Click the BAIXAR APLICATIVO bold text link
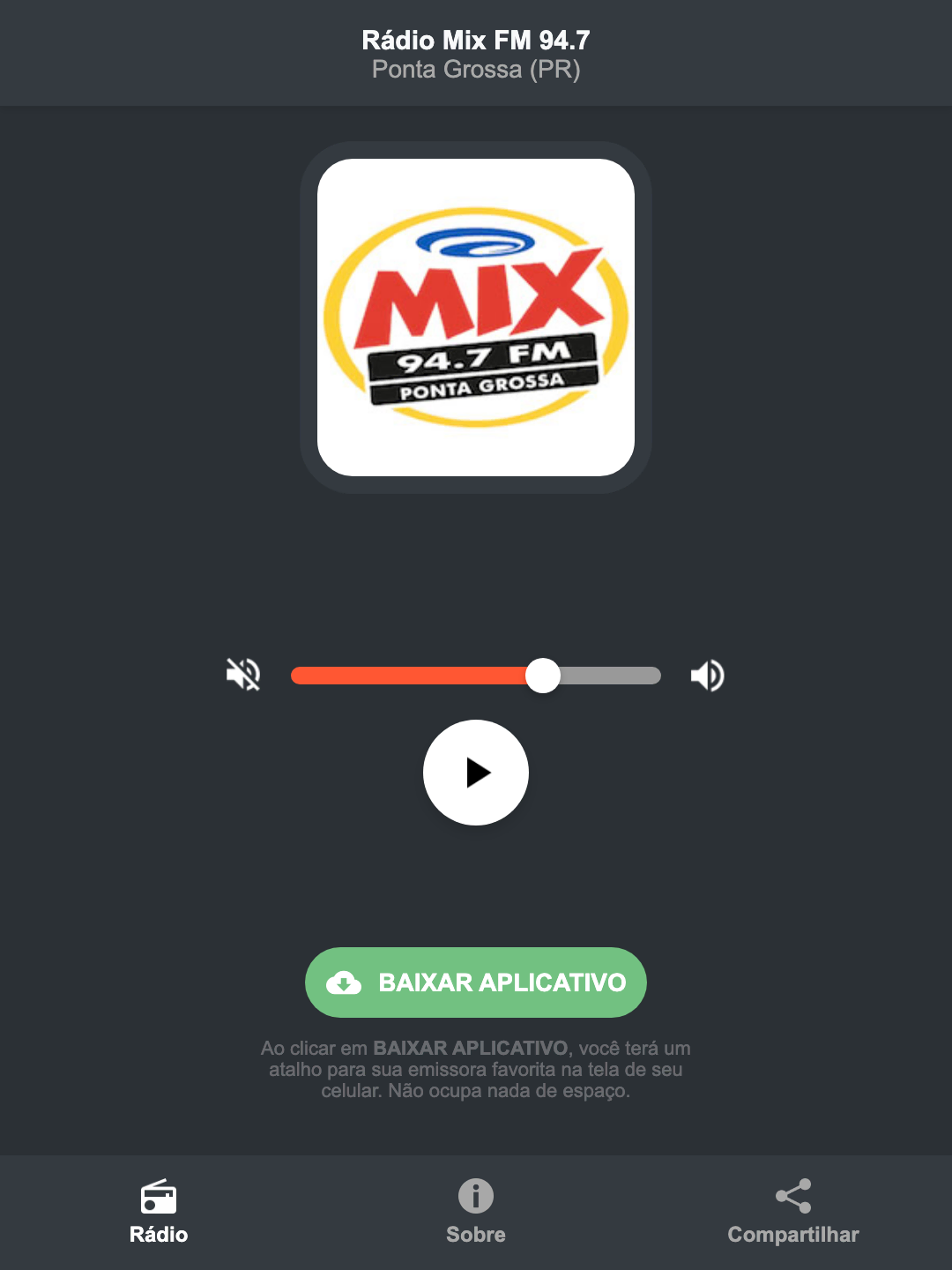The image size is (952, 1270). point(471,1049)
